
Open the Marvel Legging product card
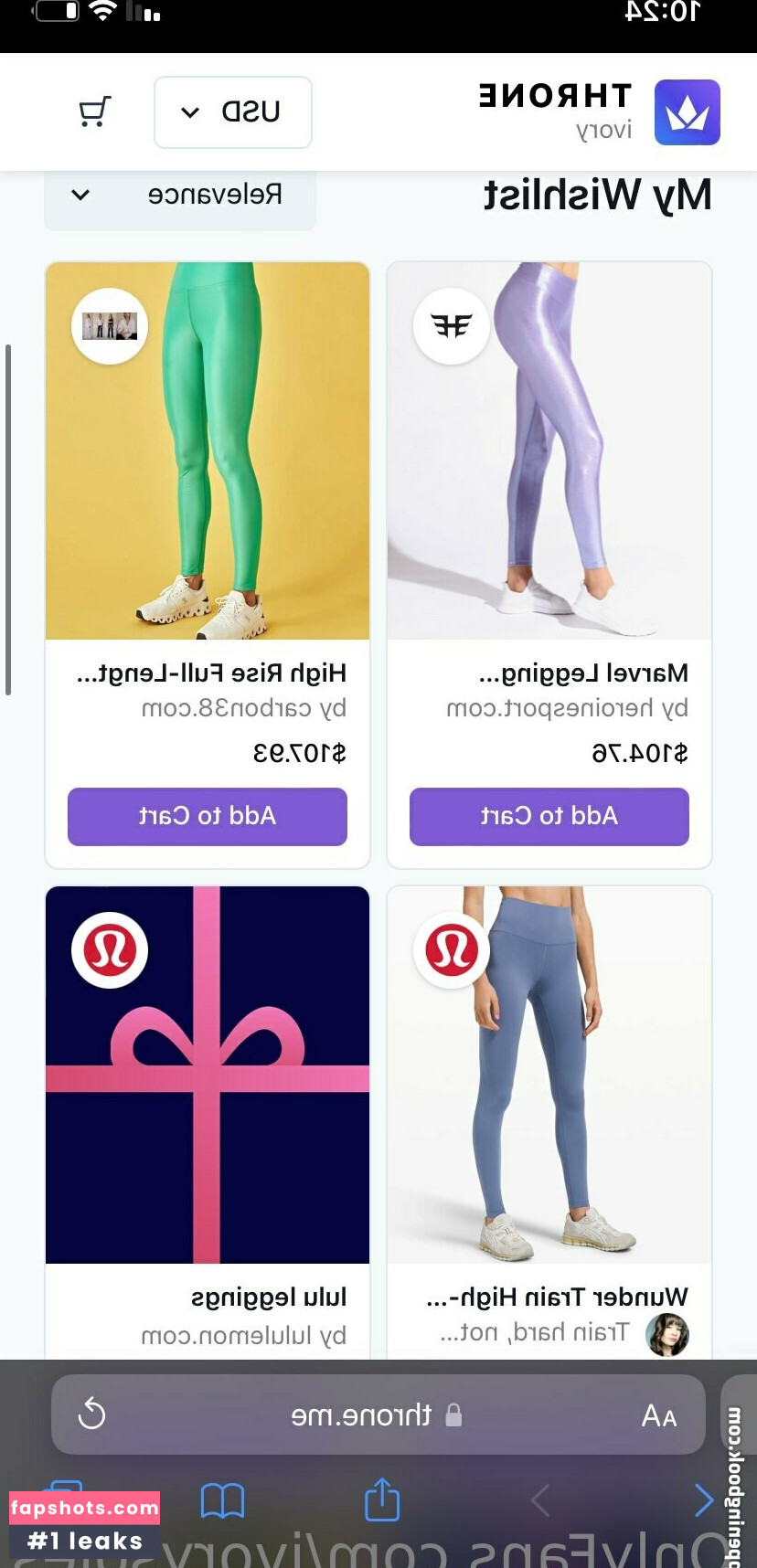[x=549, y=451]
